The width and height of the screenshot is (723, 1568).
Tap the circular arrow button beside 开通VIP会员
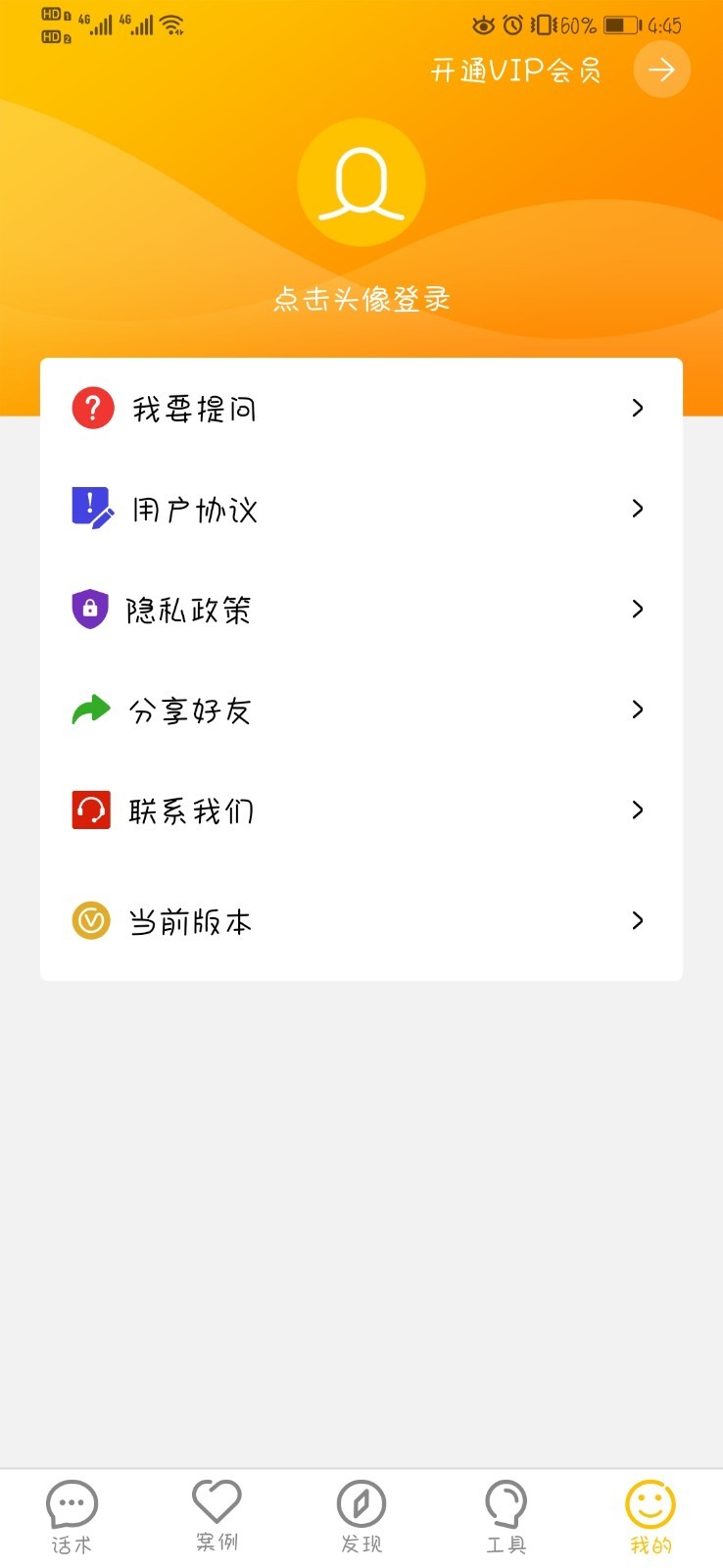(x=661, y=70)
